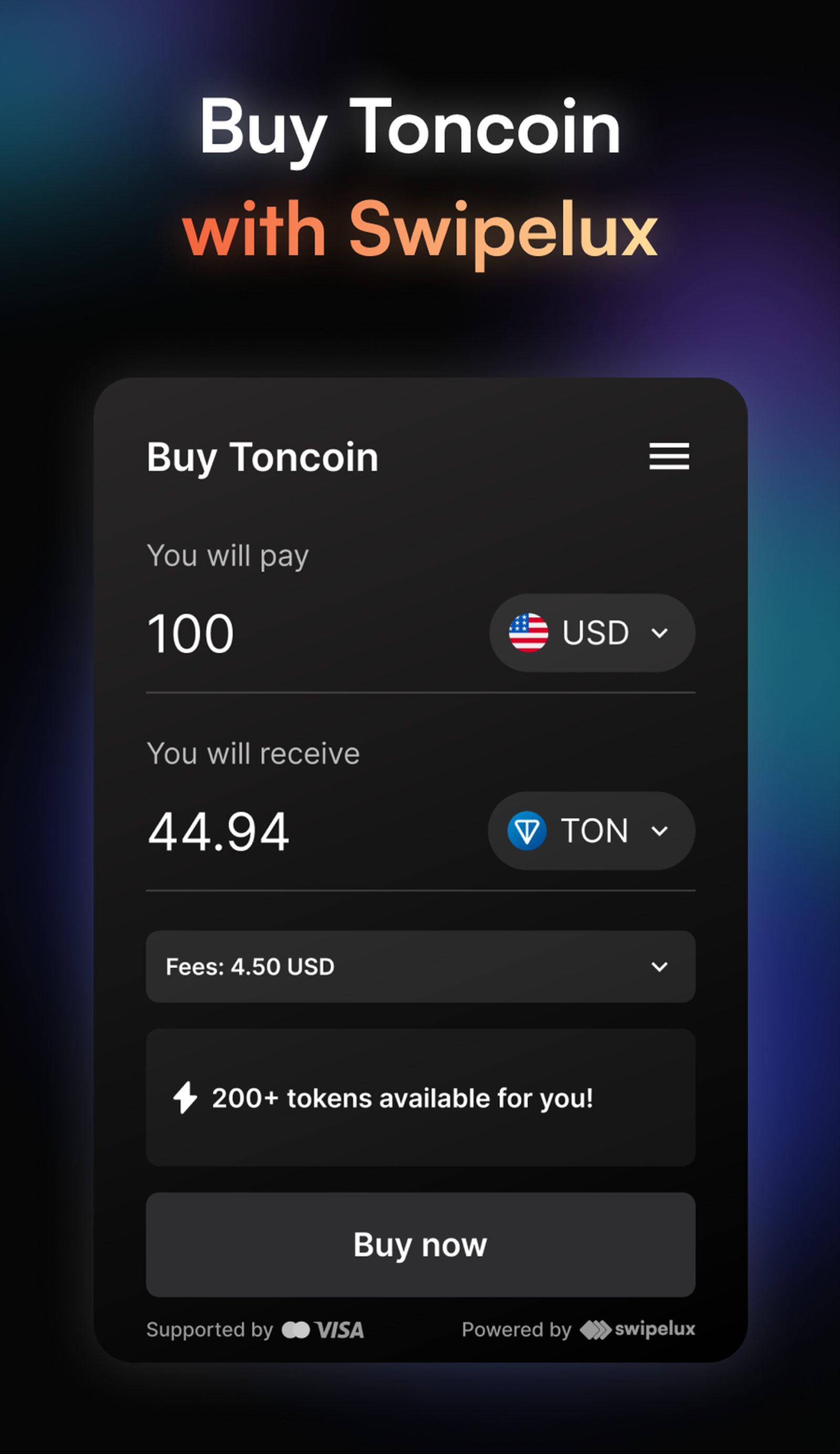Viewport: 840px width, 1454px height.
Task: Click the Swipelux logo
Action: tap(639, 1330)
